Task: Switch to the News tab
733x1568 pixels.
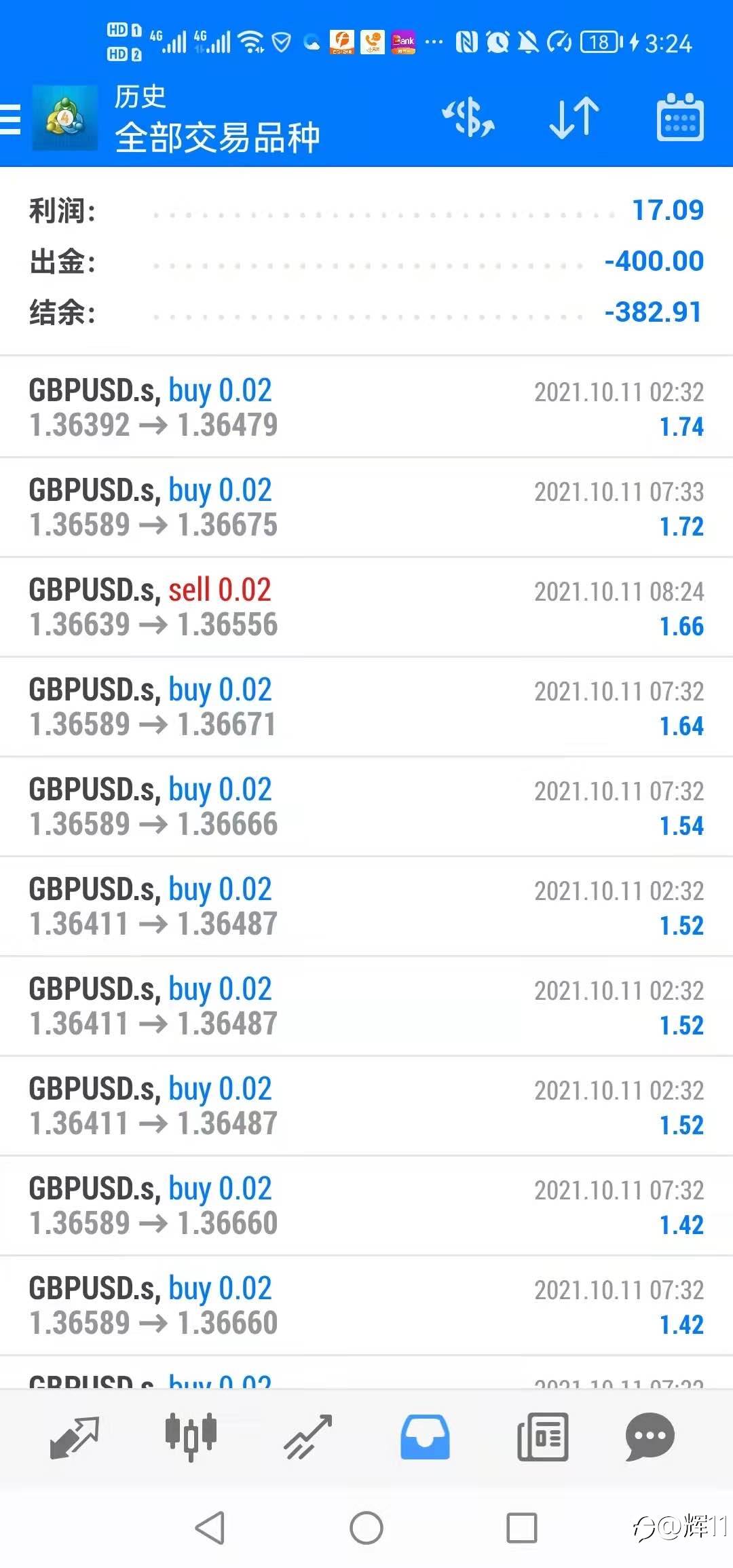Action: (542, 1437)
